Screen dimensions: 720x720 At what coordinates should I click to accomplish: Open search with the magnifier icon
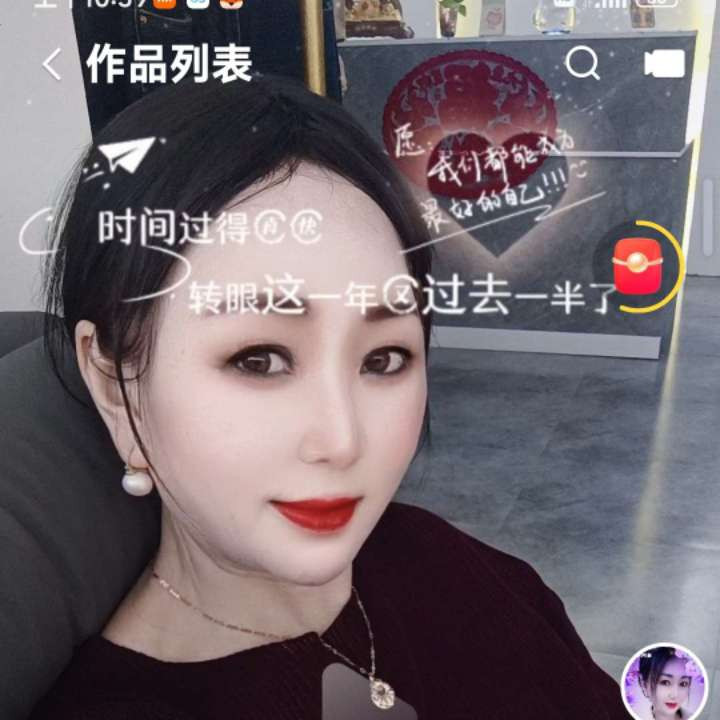tap(582, 64)
